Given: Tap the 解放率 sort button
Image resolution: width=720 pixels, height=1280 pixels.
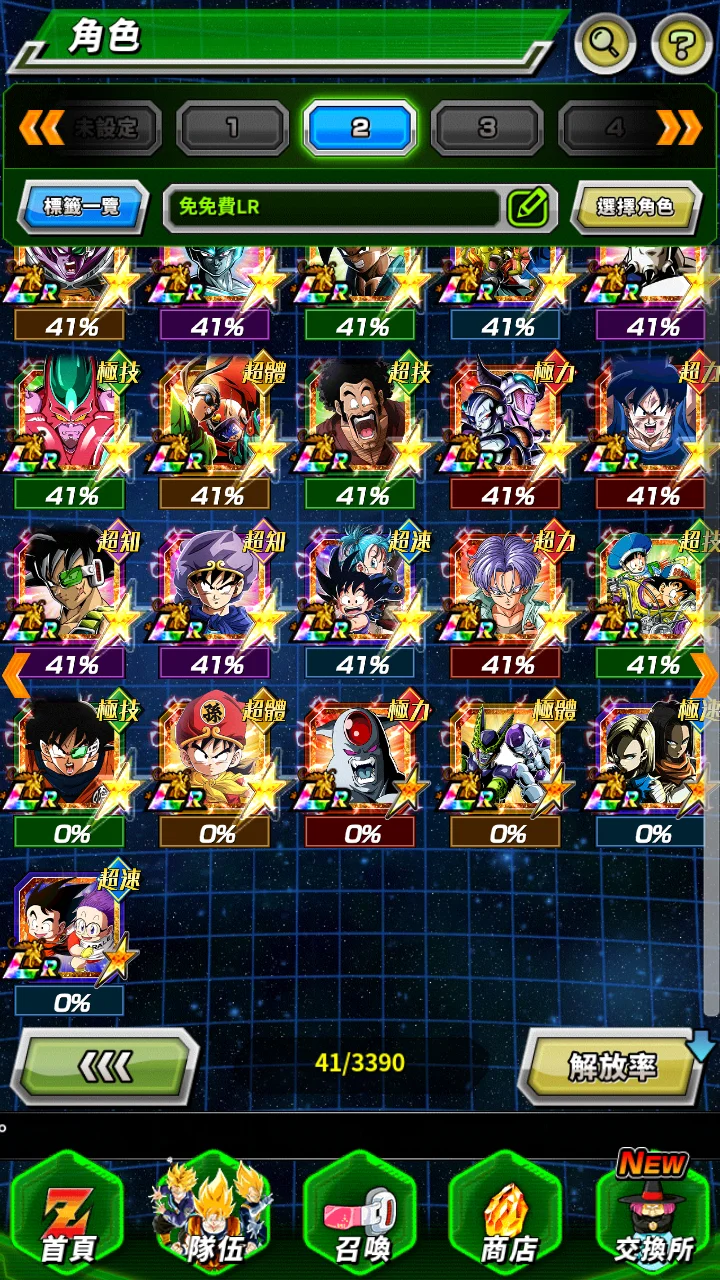Looking at the screenshot, I should pyautogui.click(x=612, y=1067).
